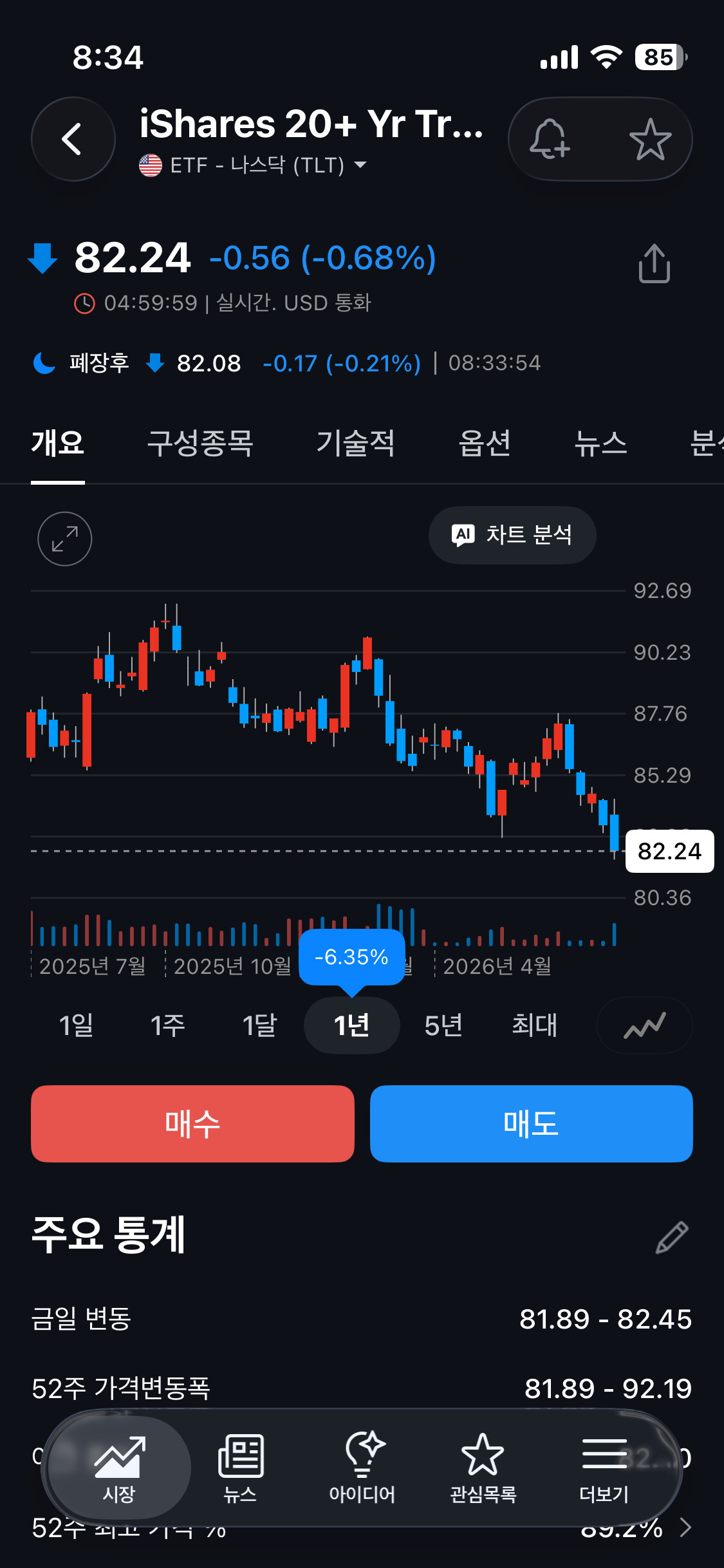
Task: Add TLT to watchlist with the star icon
Action: point(650,139)
